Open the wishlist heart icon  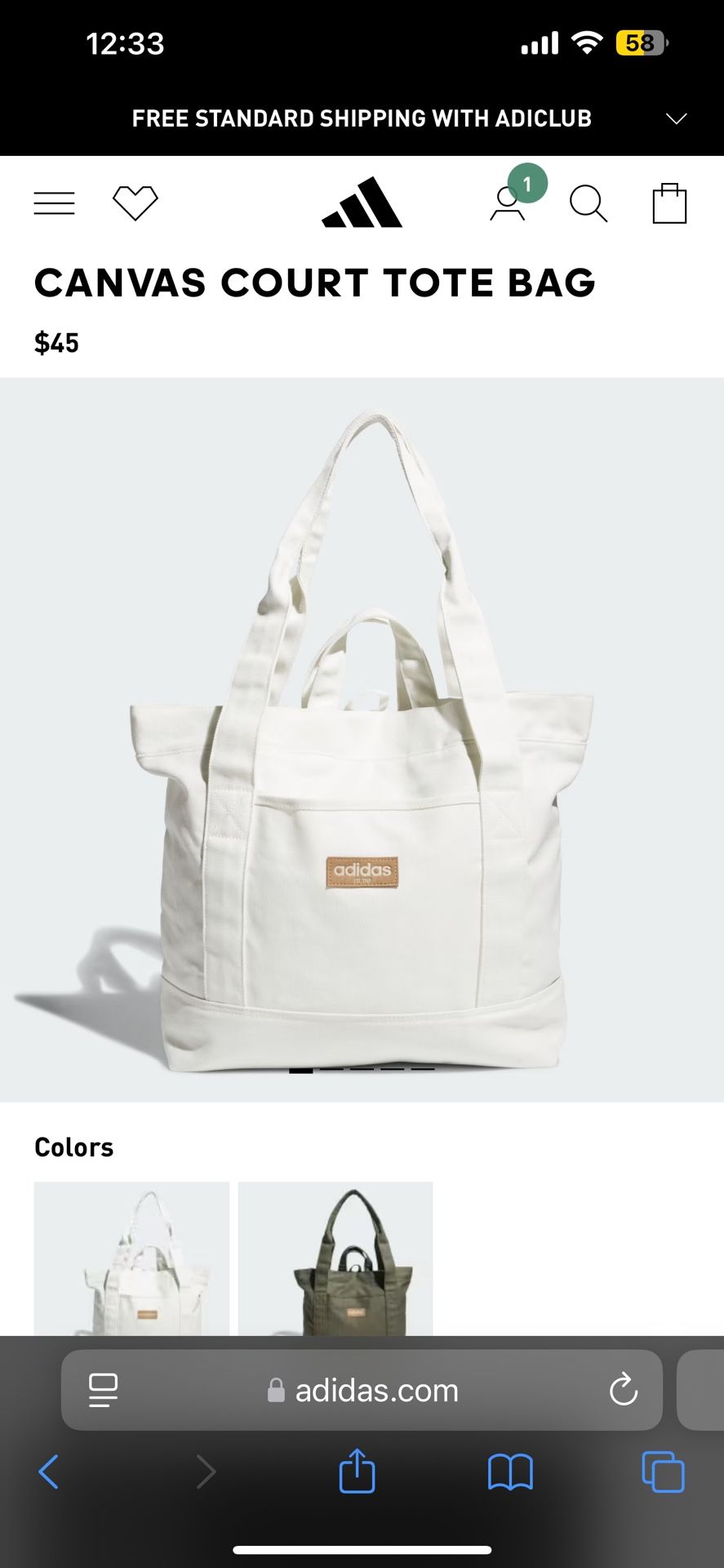(x=135, y=203)
